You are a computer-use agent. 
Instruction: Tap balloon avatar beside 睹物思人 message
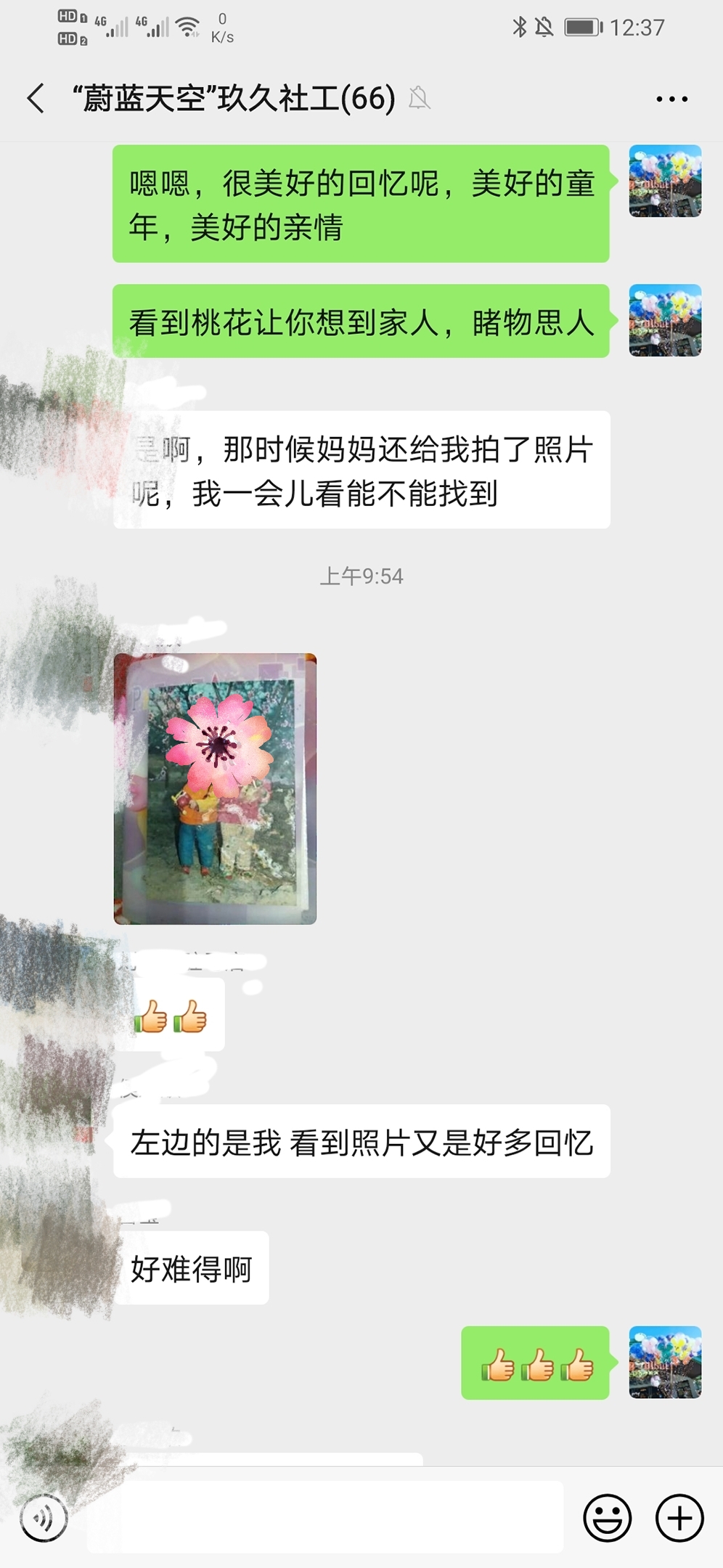(665, 320)
